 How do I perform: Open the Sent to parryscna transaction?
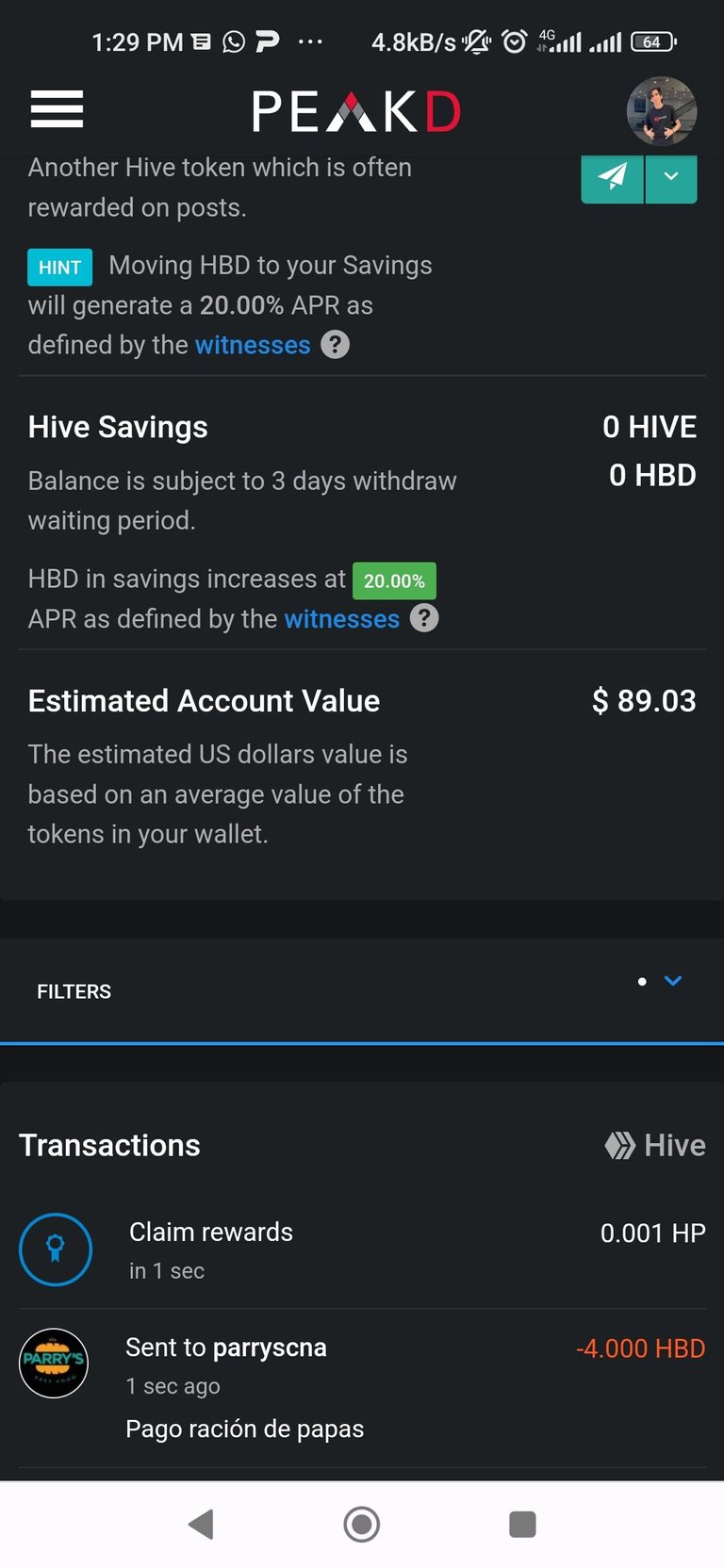pyautogui.click(x=362, y=1388)
